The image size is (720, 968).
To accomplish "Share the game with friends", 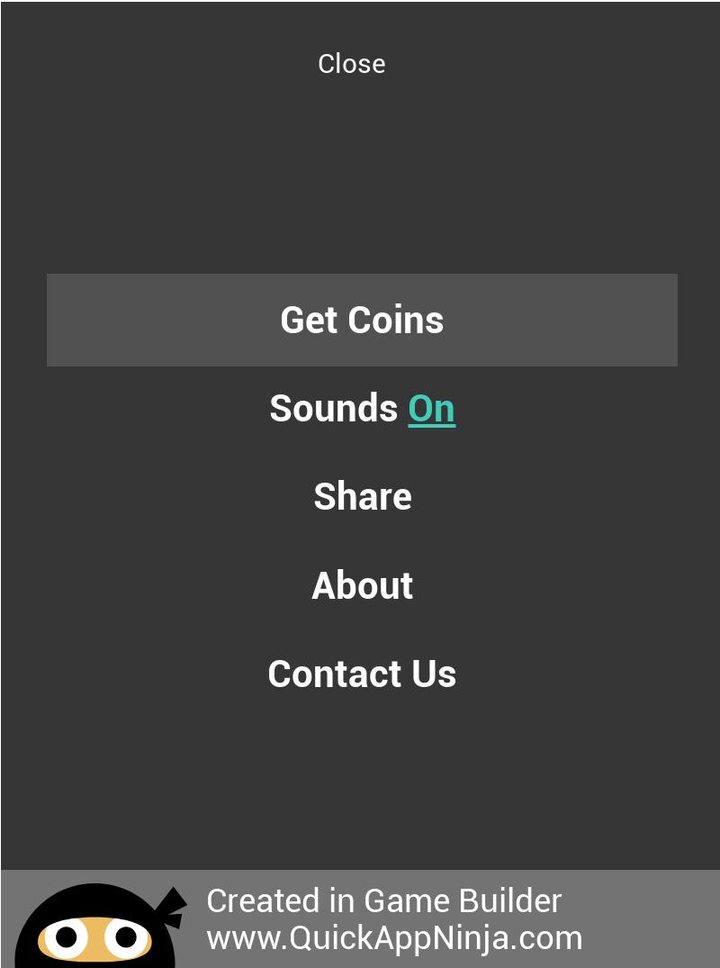I will coord(362,497).
